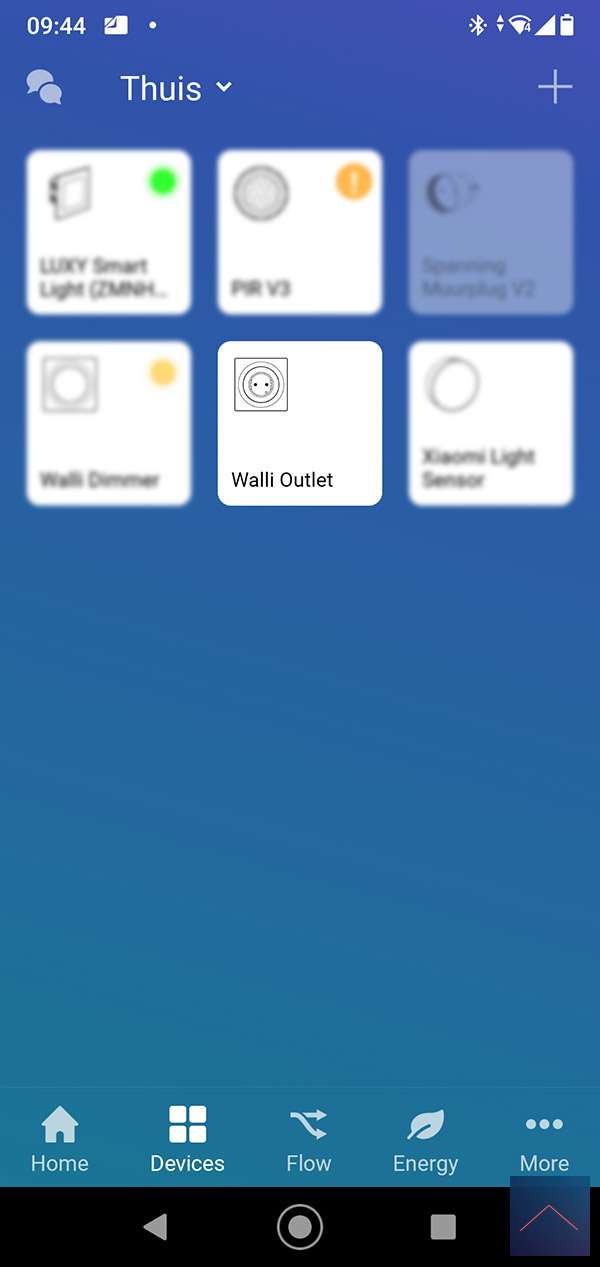The width and height of the screenshot is (600, 1267).
Task: Go back with system back button
Action: click(x=155, y=1227)
